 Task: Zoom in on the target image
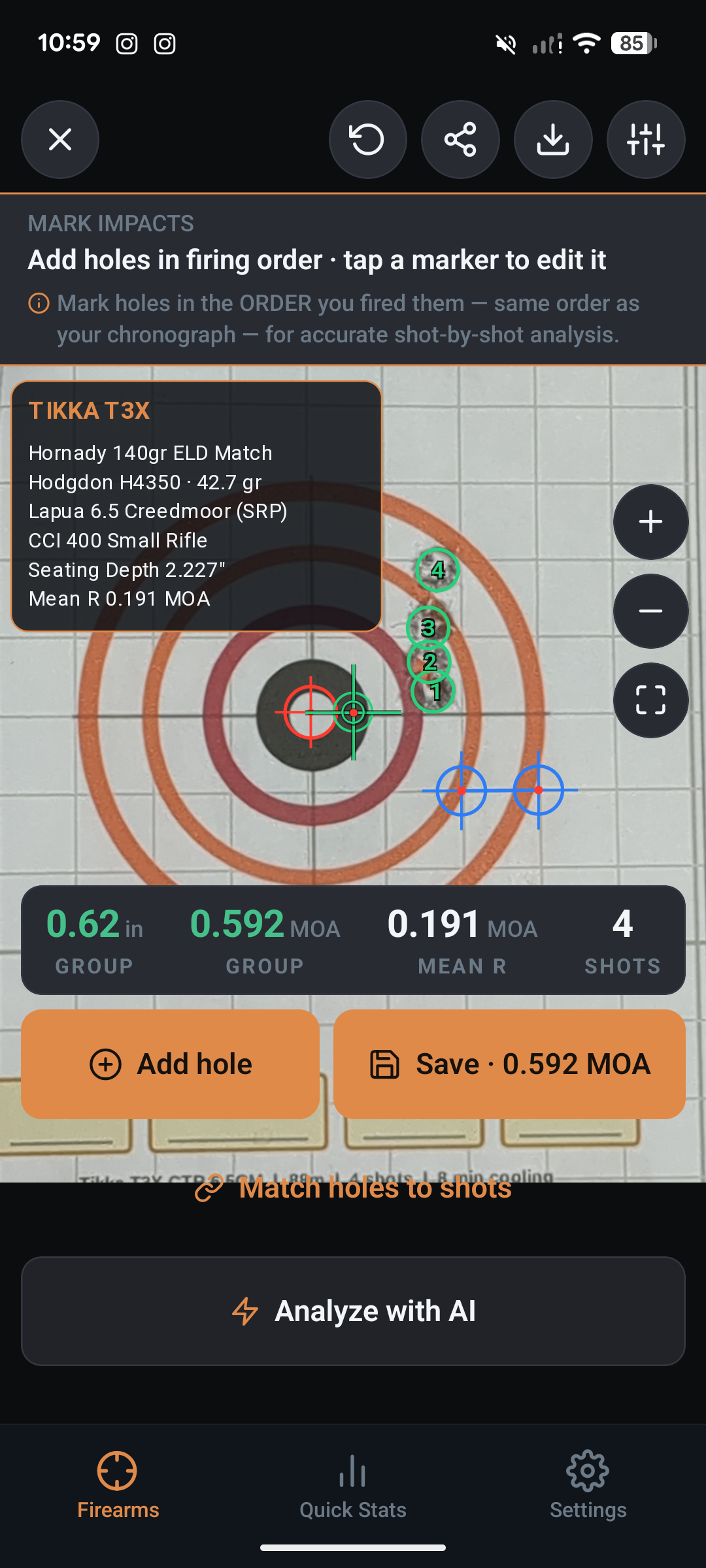650,521
